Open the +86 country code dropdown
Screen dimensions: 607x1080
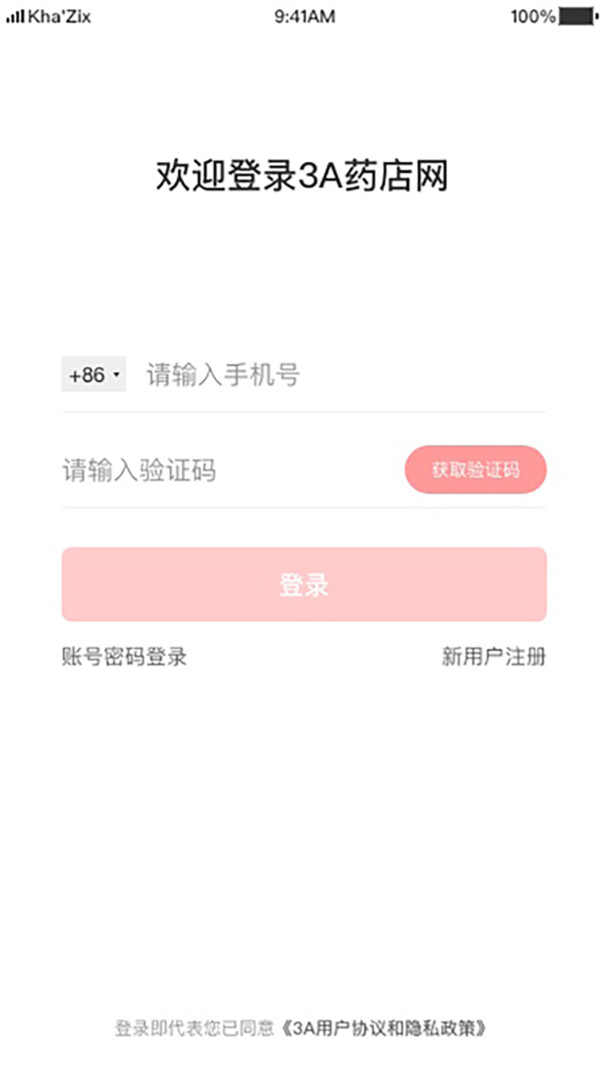pos(94,375)
